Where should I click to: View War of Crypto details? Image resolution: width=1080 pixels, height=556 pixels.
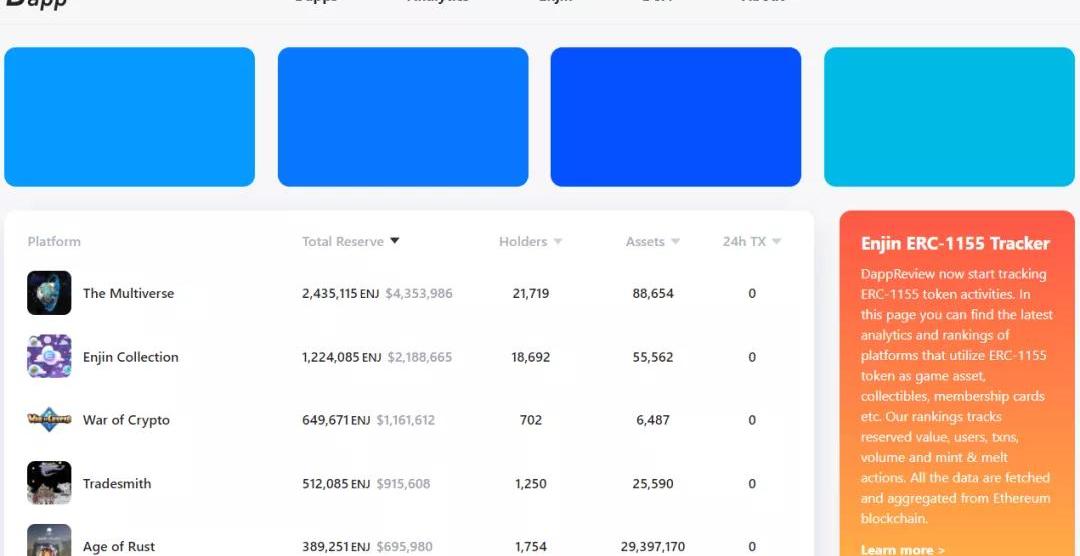pos(126,420)
